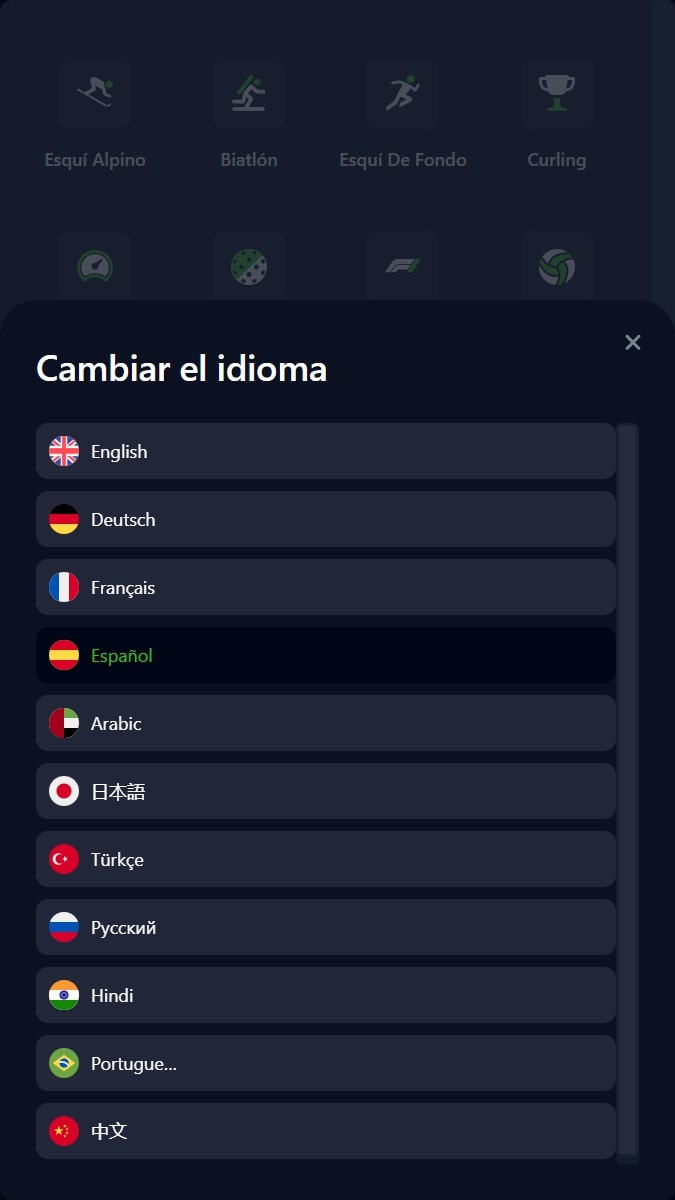Select Русский from the list
This screenshot has width=675, height=1200.
pyautogui.click(x=326, y=927)
